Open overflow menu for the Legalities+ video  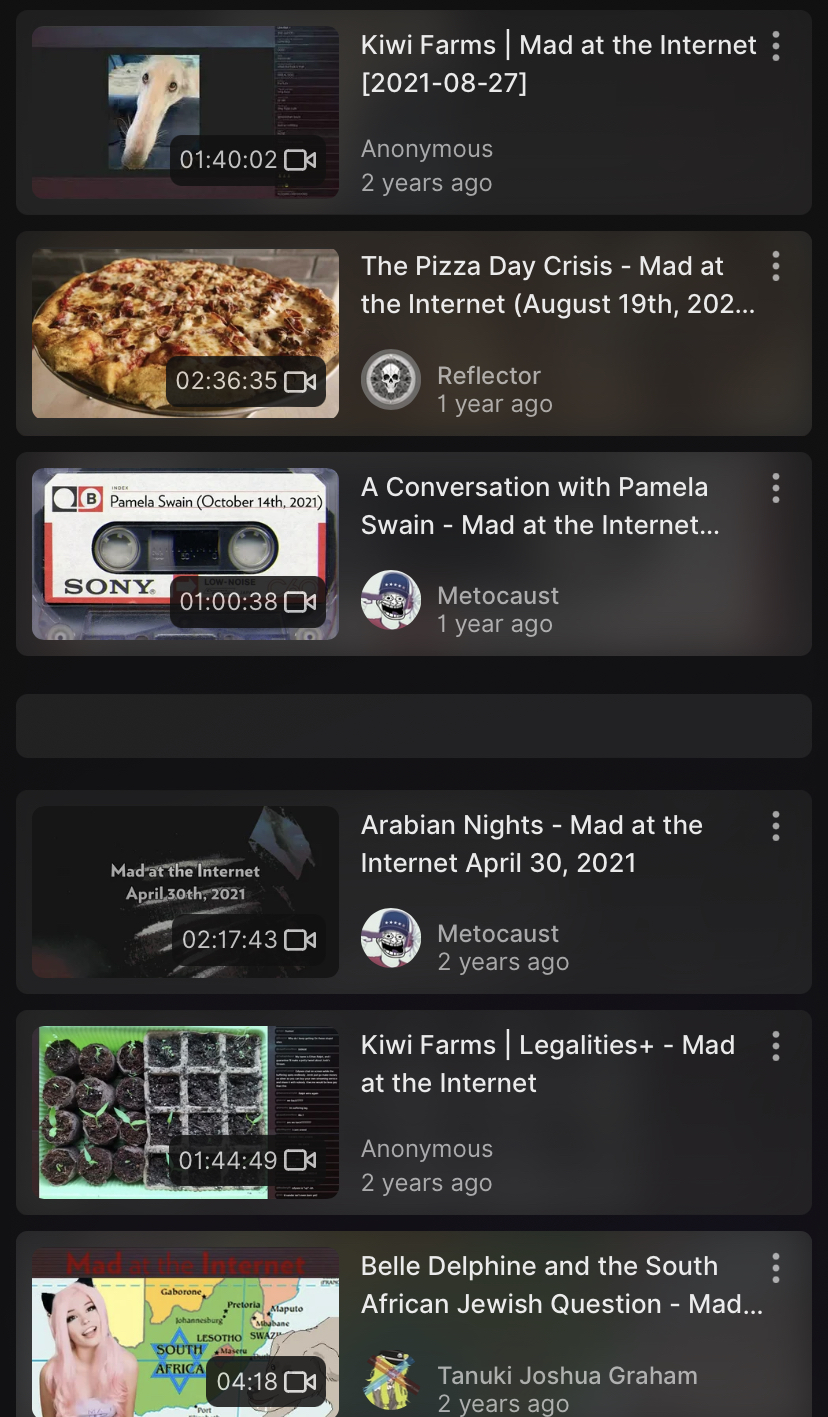(x=776, y=1046)
